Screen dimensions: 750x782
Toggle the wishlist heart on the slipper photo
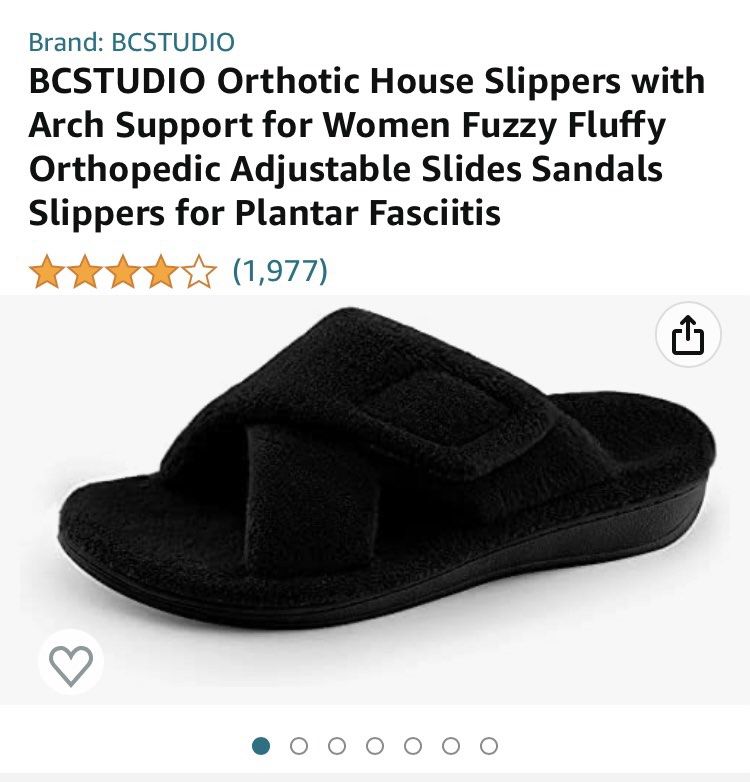point(70,662)
